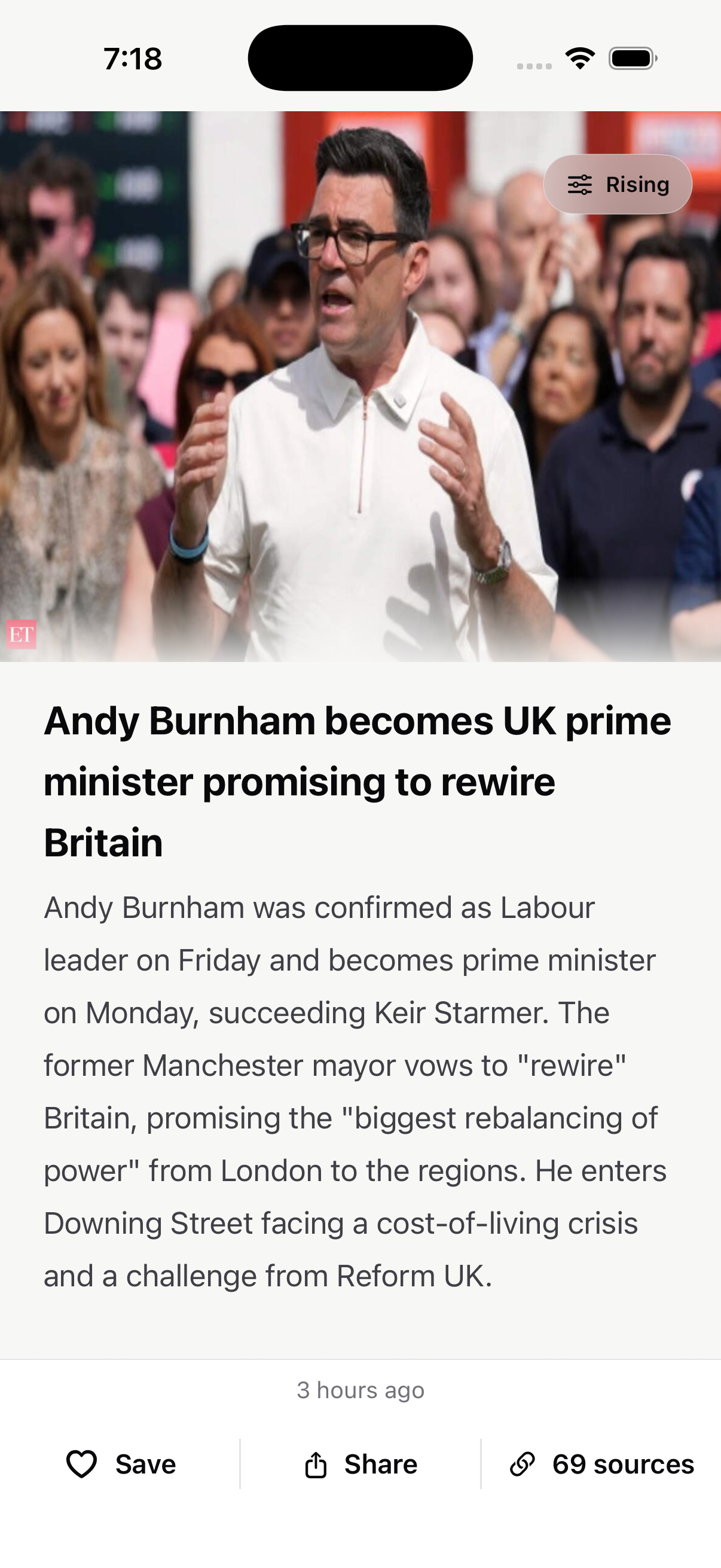Share the Andy Burnham story
721x1568 pixels.
360,1464
